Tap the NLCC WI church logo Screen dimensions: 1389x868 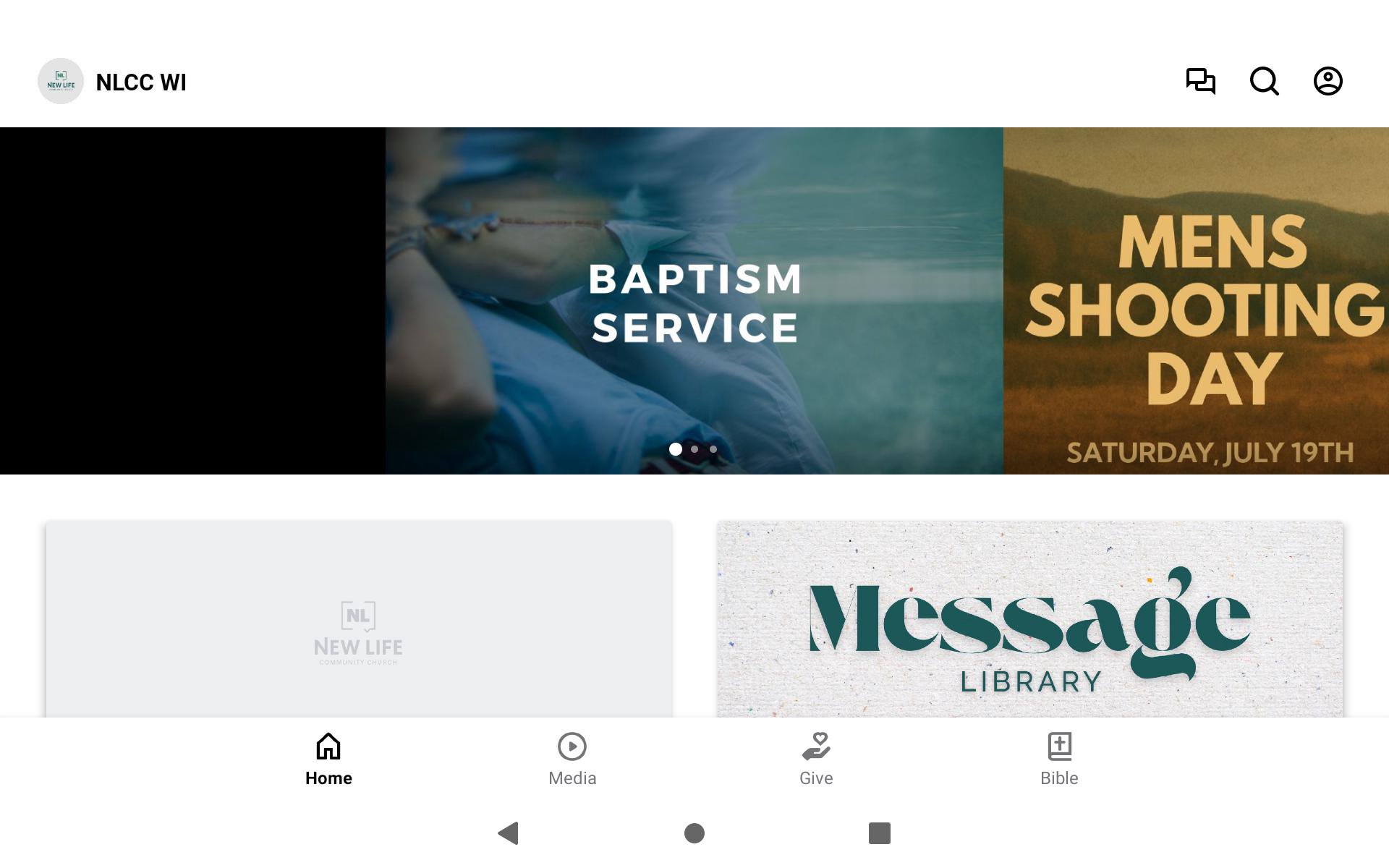pos(61,81)
